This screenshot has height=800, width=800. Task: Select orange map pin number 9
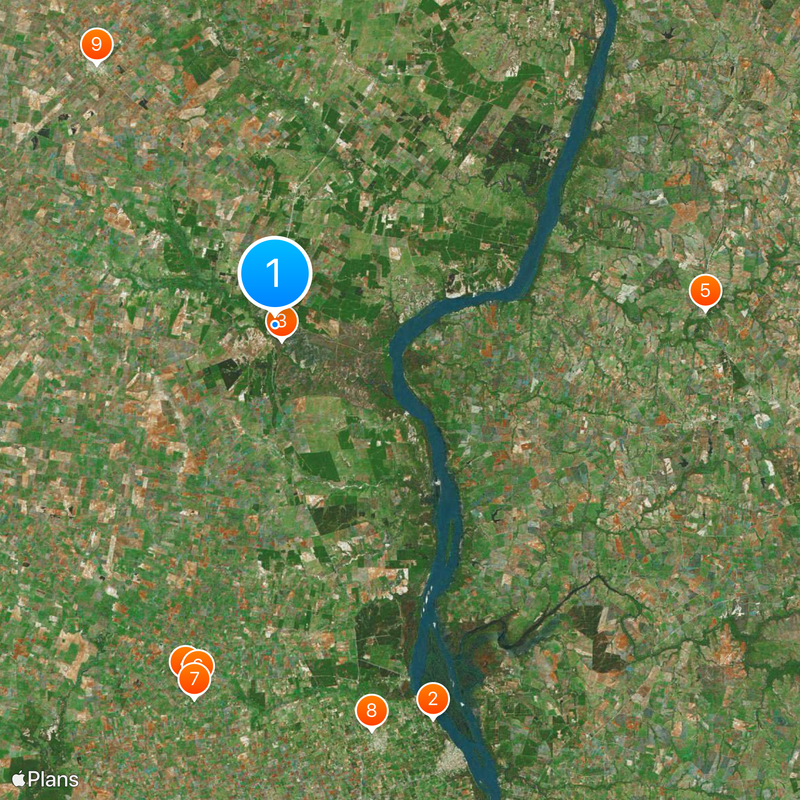96,44
